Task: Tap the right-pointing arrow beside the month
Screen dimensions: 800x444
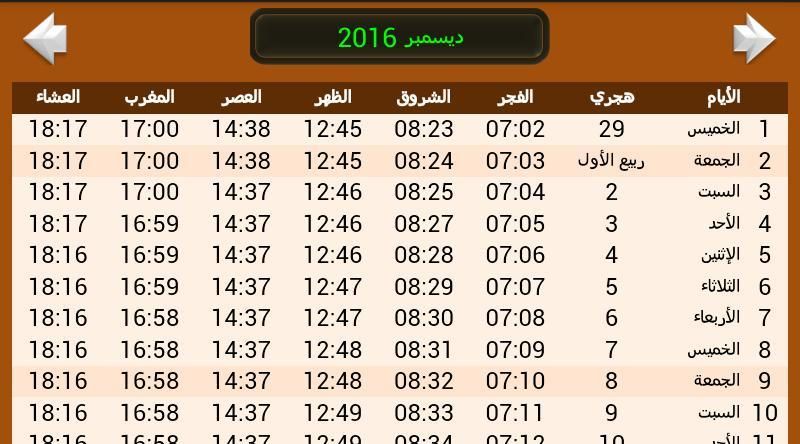Action: tap(753, 39)
